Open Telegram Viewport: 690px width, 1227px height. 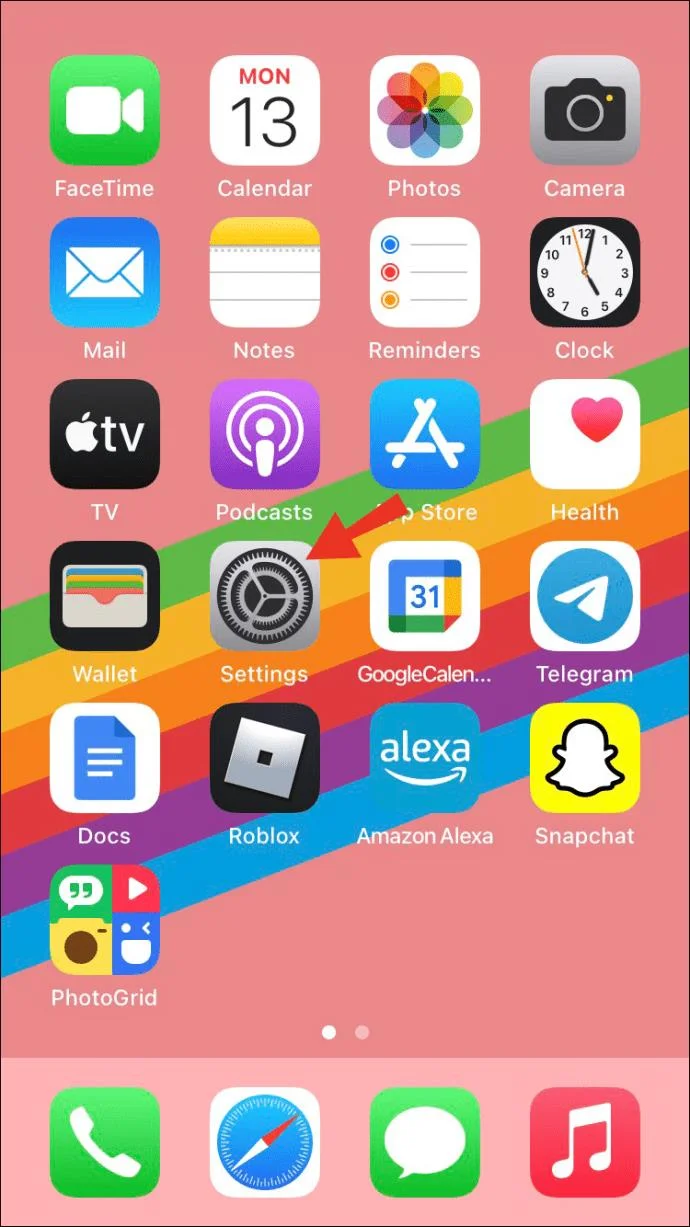(x=585, y=596)
